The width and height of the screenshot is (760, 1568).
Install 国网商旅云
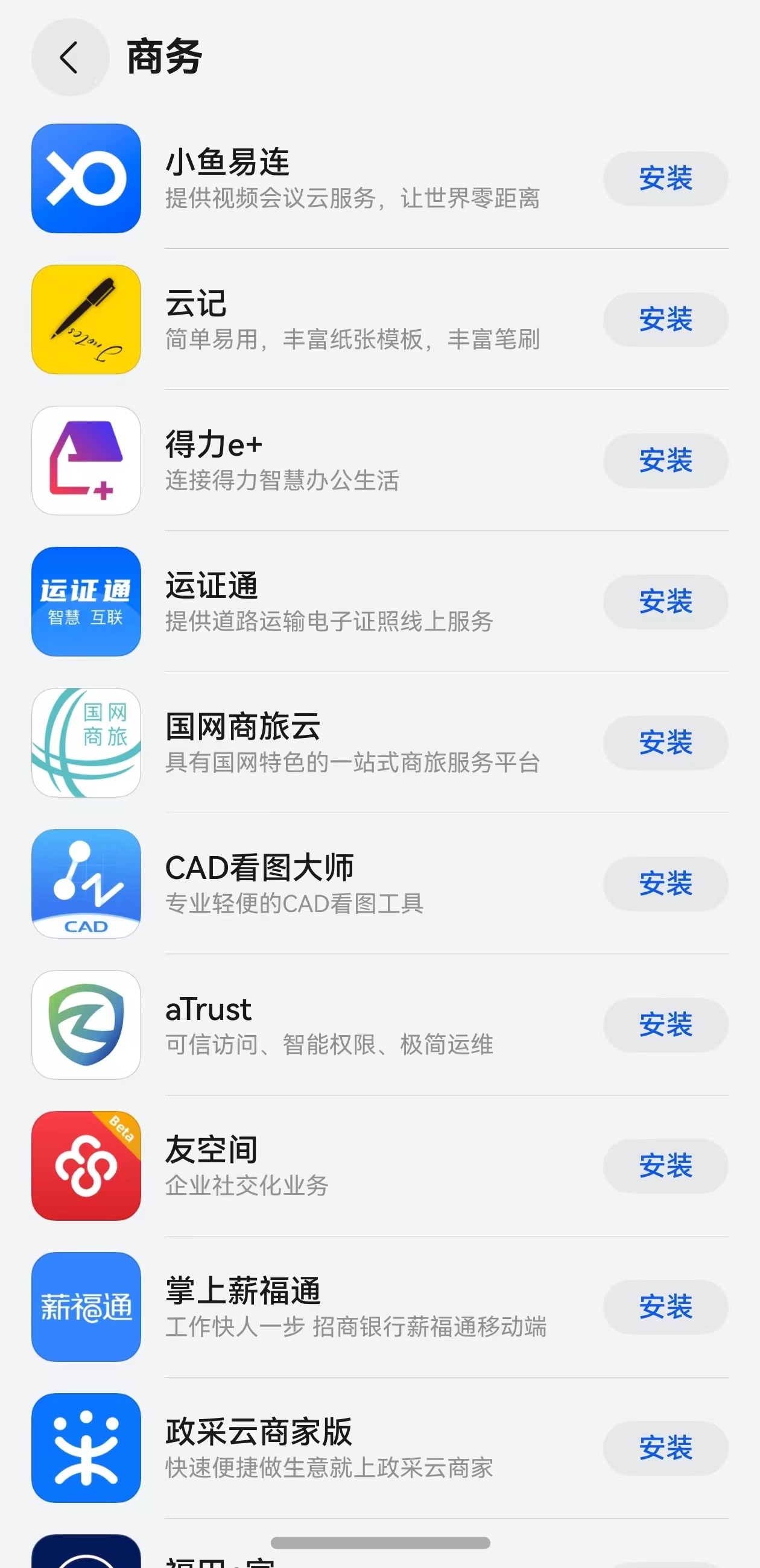(666, 743)
